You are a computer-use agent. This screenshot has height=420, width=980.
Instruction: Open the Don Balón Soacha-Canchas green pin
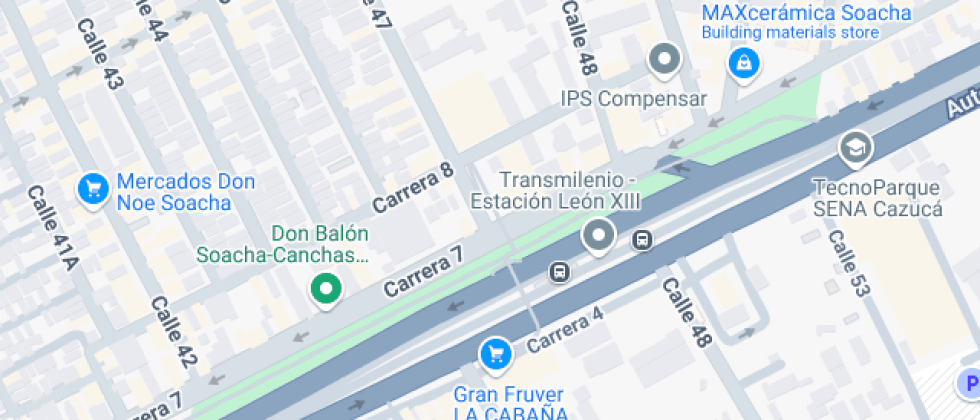pyautogui.click(x=324, y=290)
